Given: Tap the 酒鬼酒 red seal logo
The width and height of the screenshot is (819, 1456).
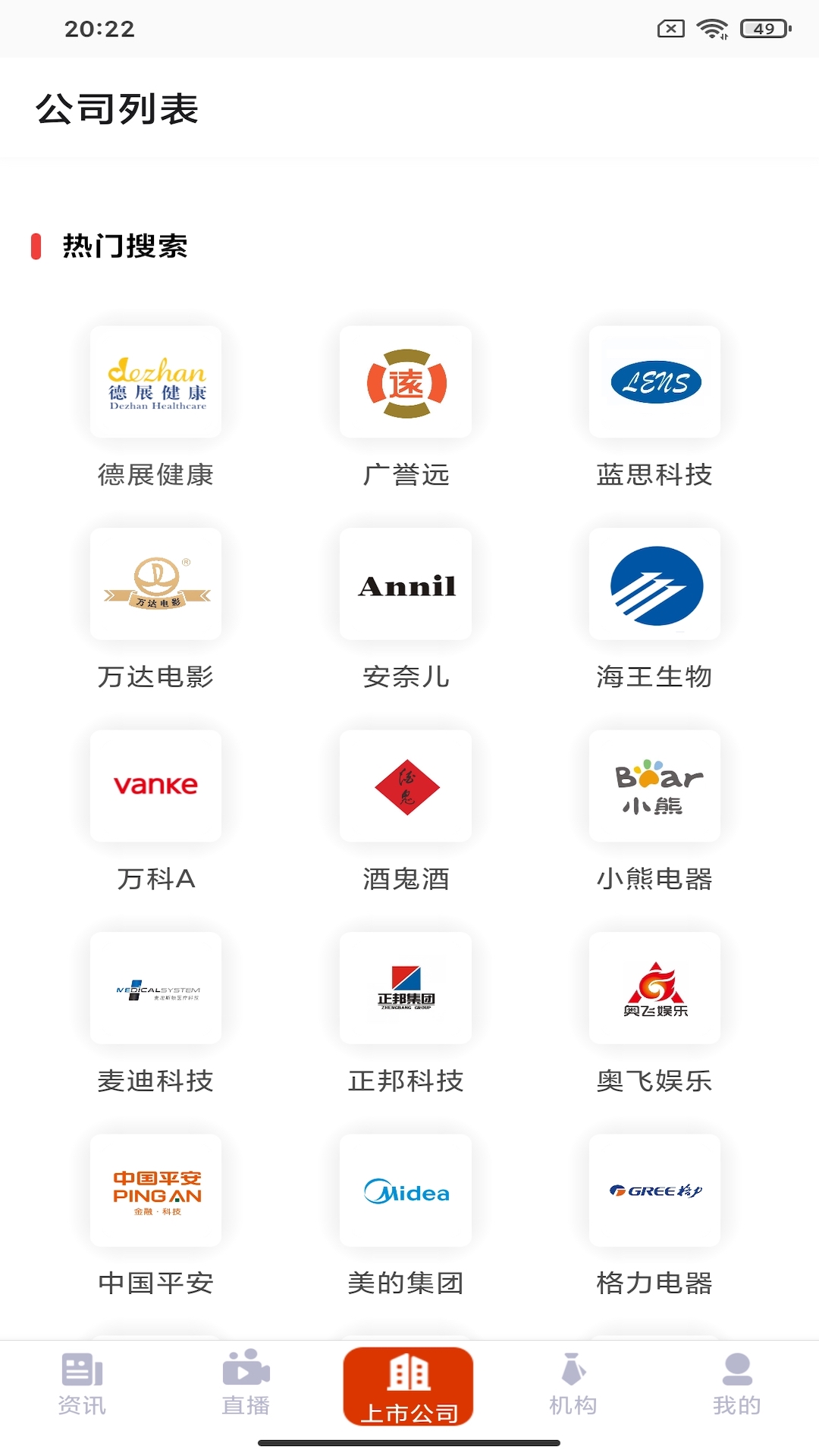Looking at the screenshot, I should pos(405,786).
